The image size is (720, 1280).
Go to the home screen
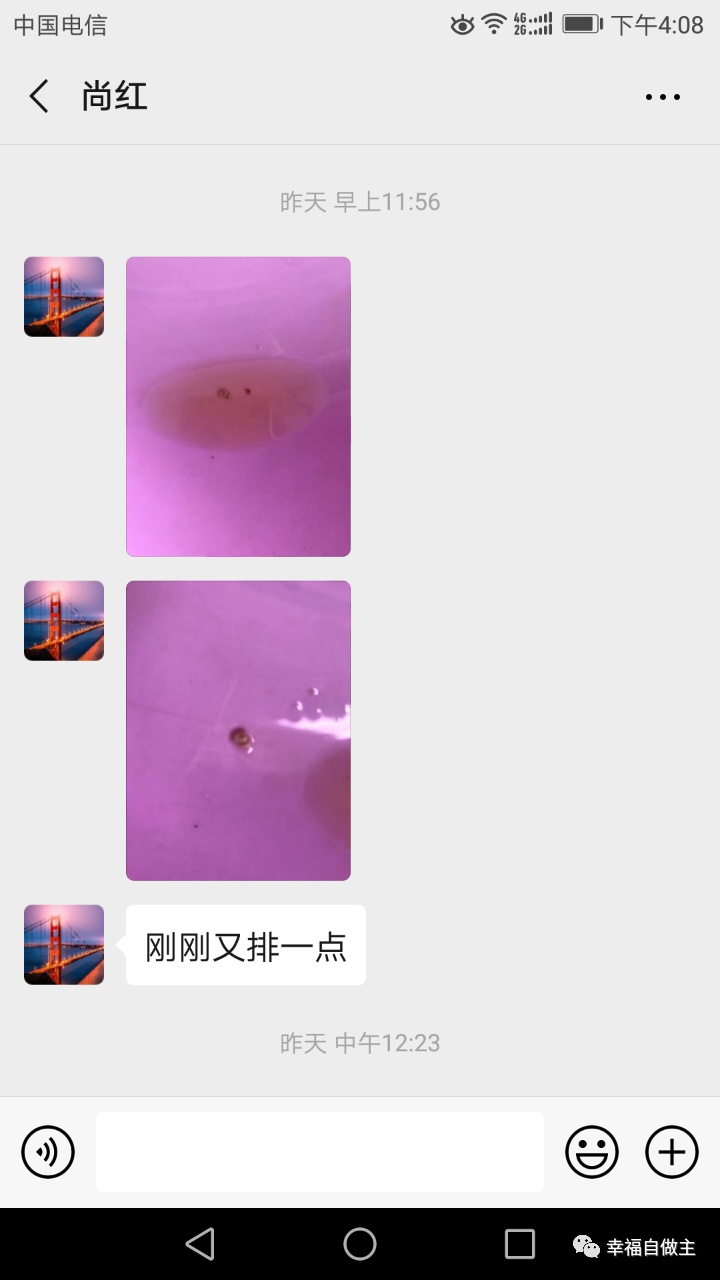(x=360, y=1244)
